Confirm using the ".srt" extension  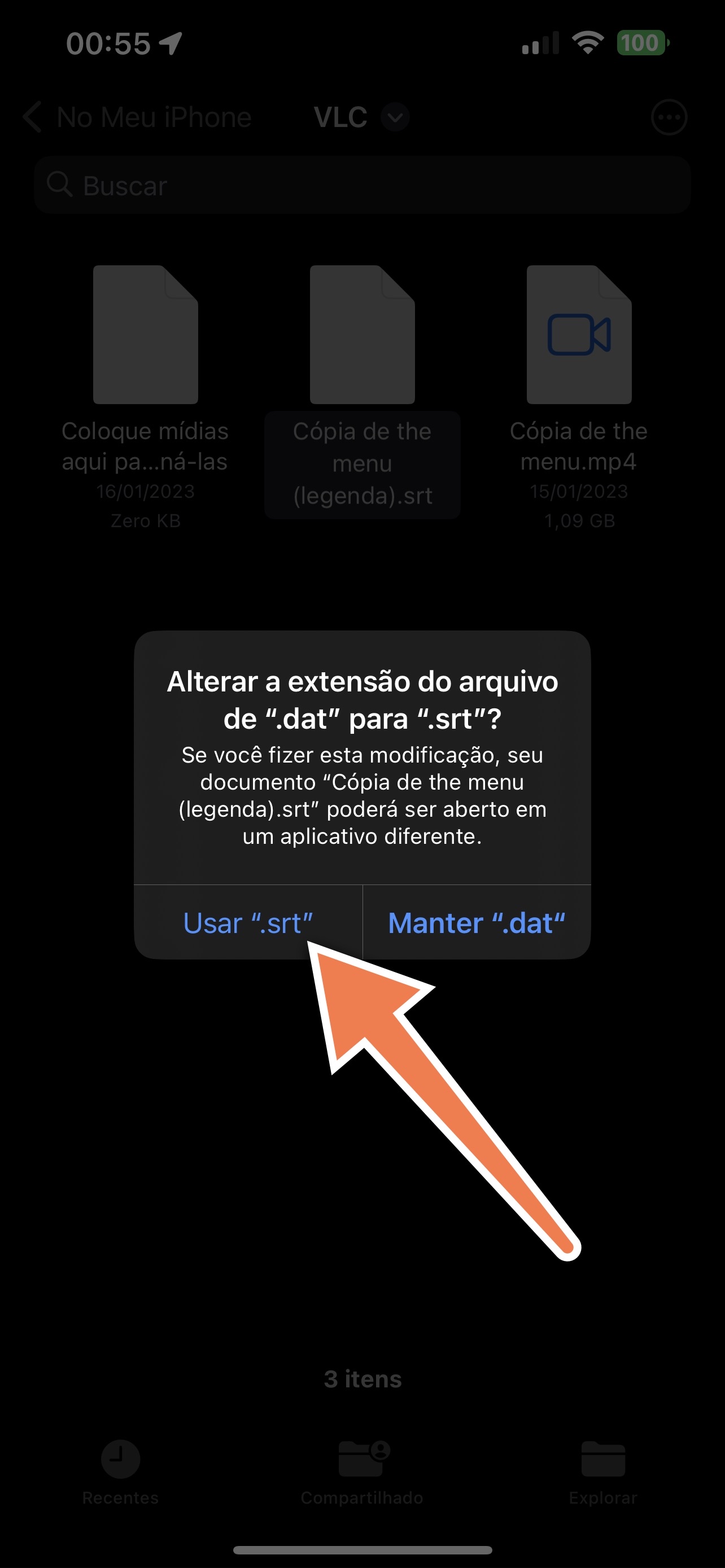[x=248, y=923]
